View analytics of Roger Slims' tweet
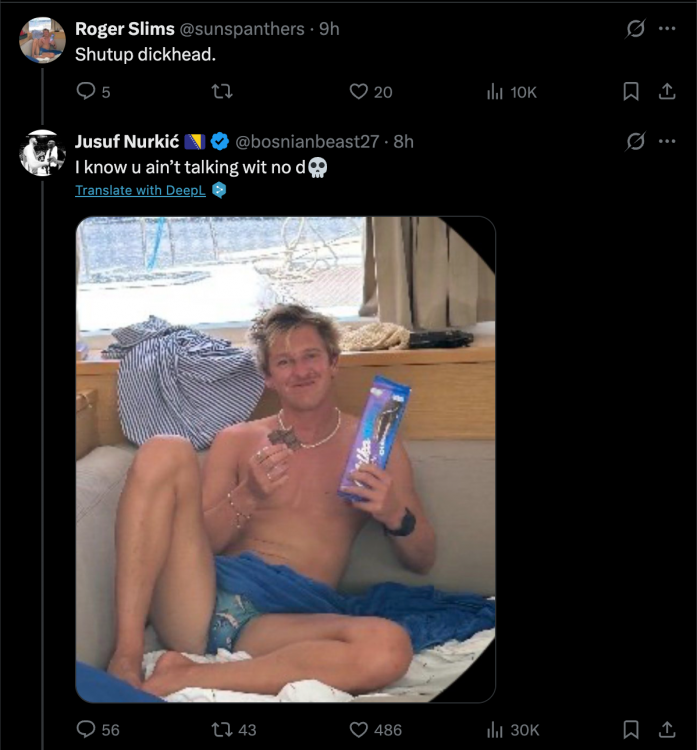The image size is (697, 750). pos(494,91)
